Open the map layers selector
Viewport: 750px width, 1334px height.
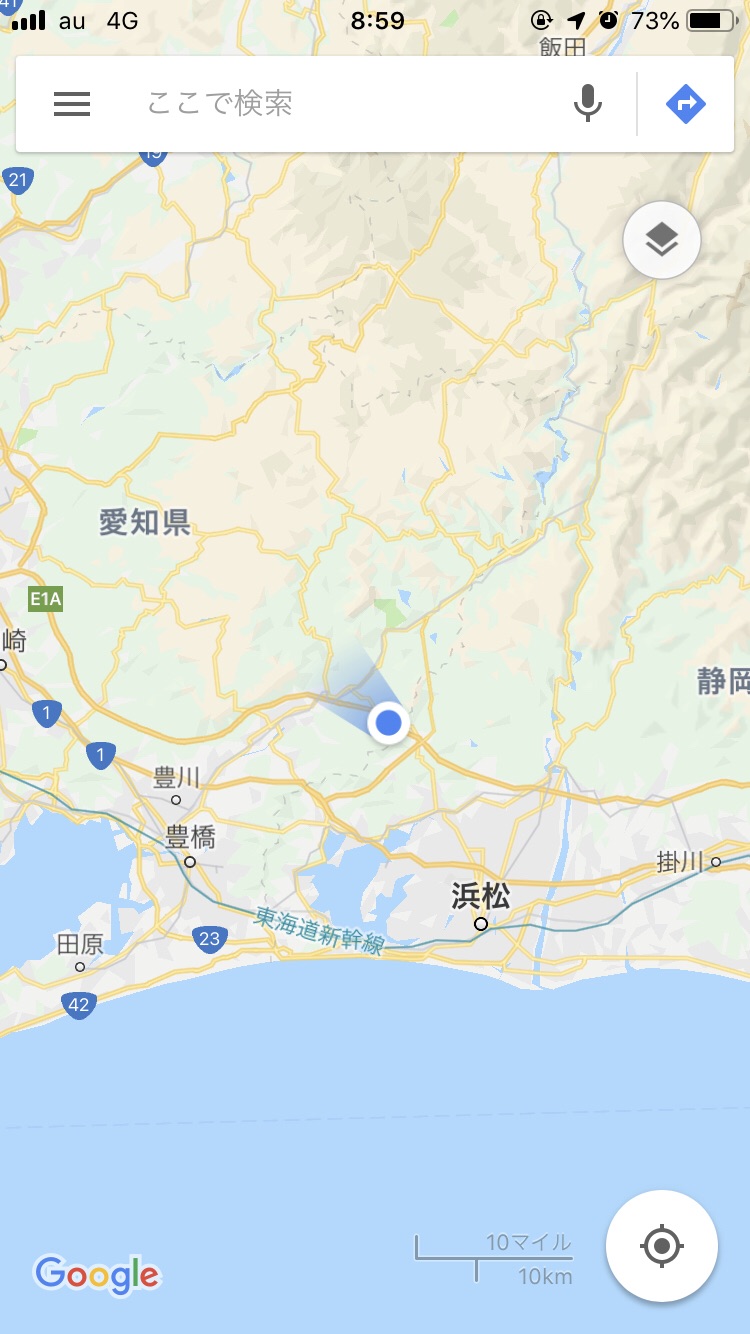pos(661,240)
